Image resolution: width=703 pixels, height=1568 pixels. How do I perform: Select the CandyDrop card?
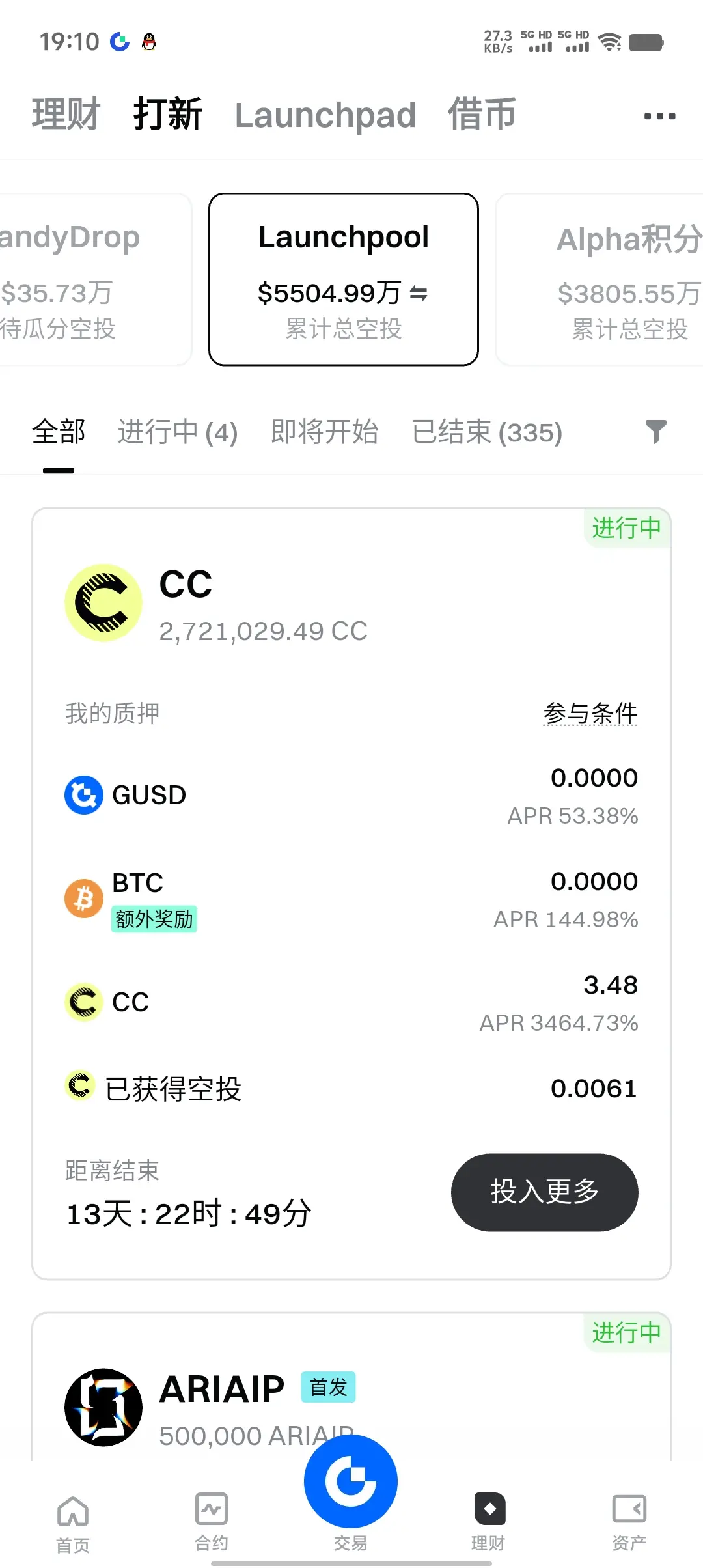(x=91, y=279)
